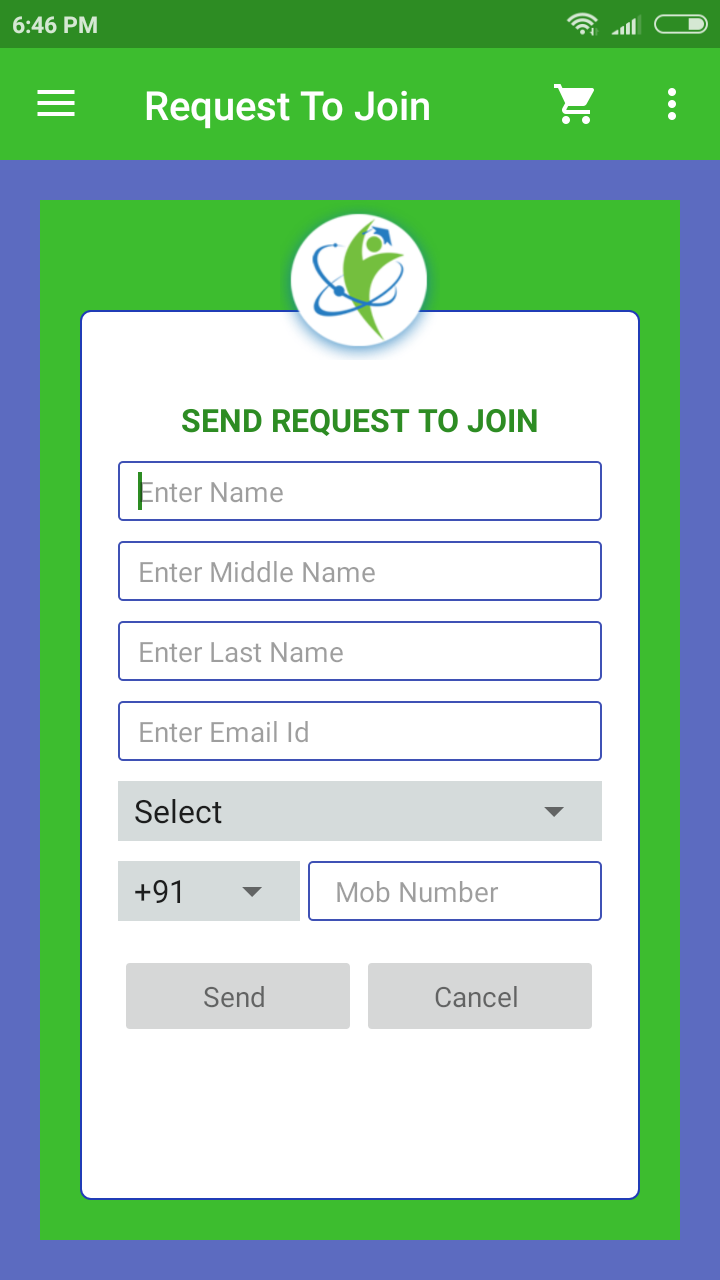Viewport: 720px width, 1280px height.
Task: Tap the Enter Email Id field
Action: 360,731
